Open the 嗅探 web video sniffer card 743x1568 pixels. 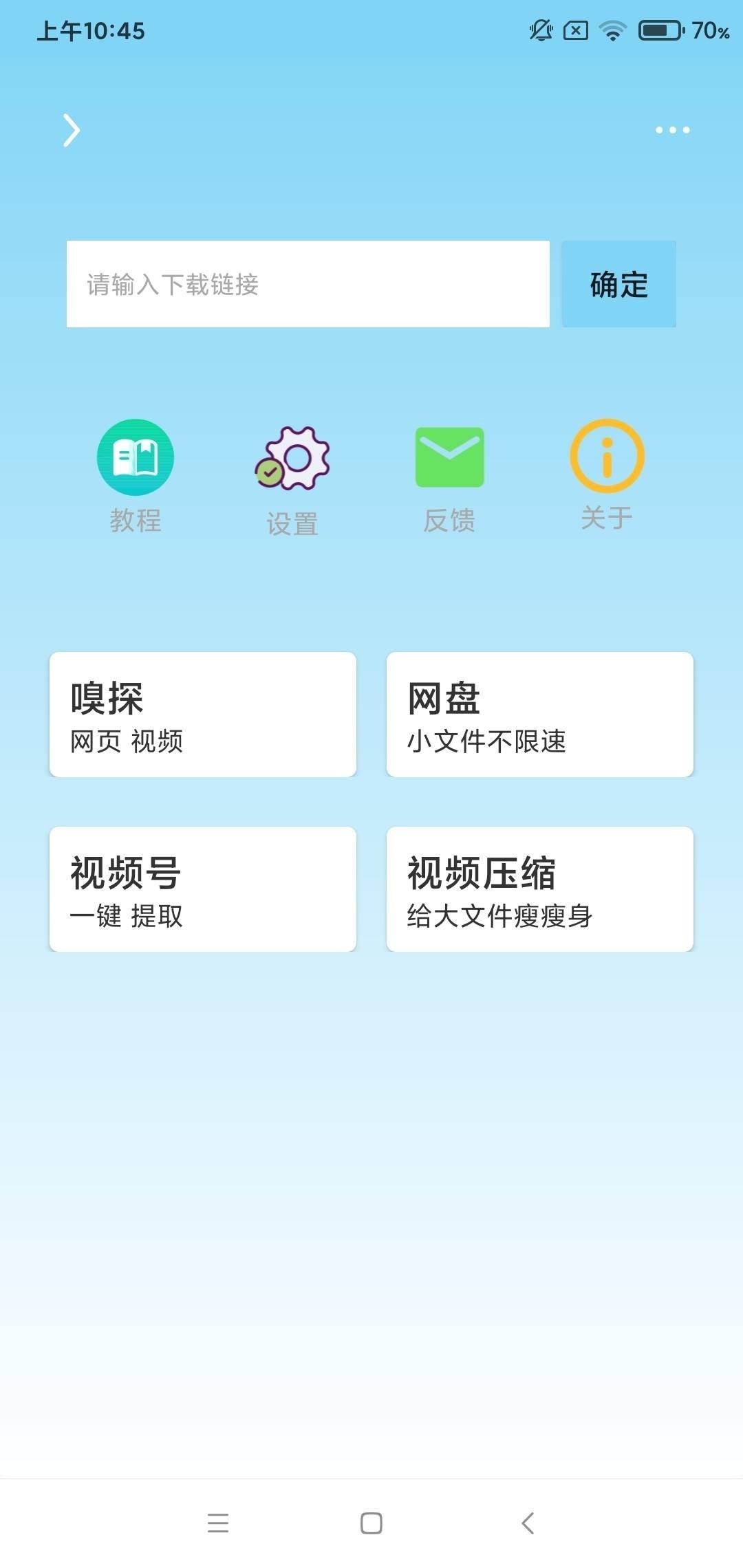pos(202,715)
